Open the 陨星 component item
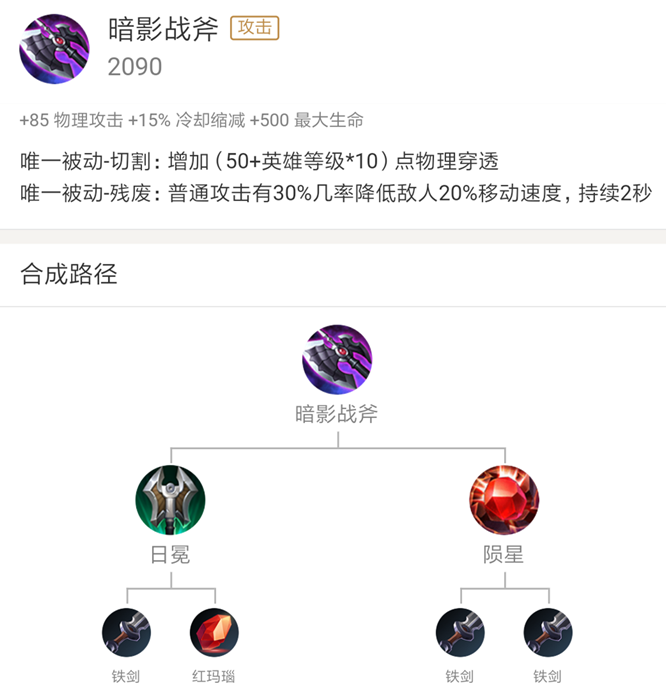The height and width of the screenshot is (688, 666). click(504, 500)
